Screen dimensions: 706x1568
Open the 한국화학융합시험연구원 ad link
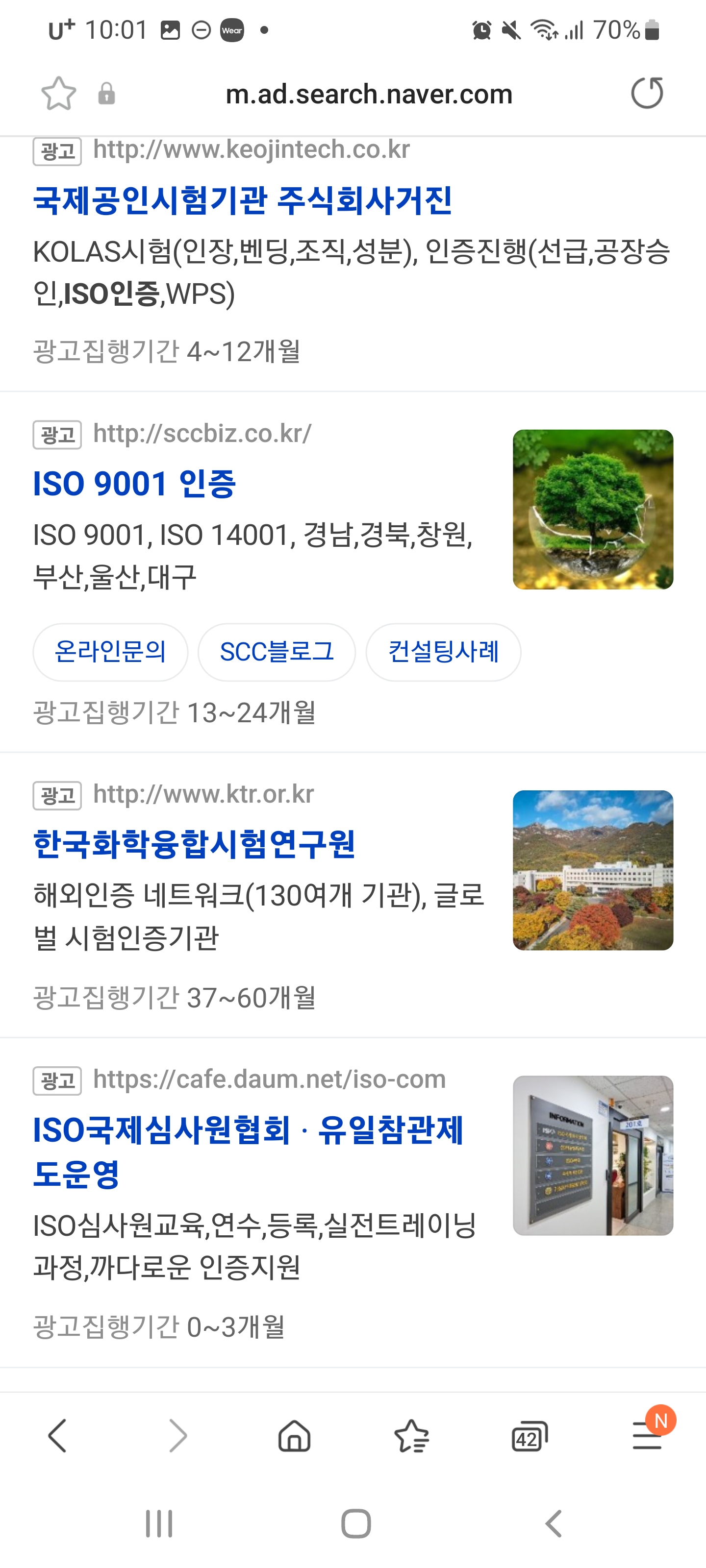194,844
